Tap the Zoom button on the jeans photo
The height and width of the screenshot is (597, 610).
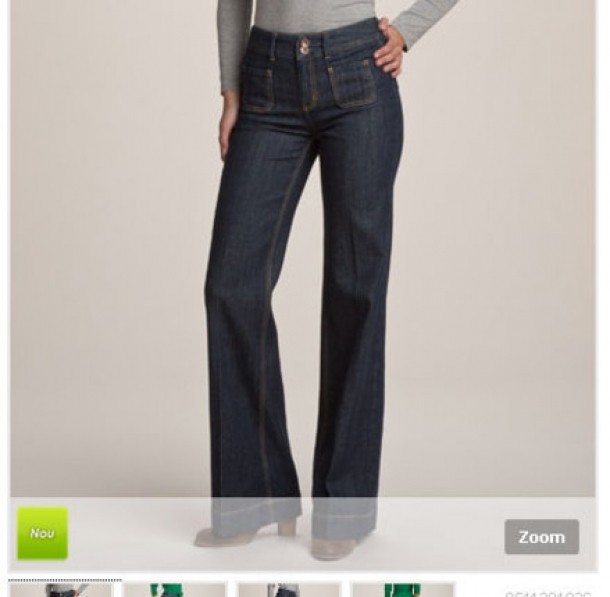point(541,537)
